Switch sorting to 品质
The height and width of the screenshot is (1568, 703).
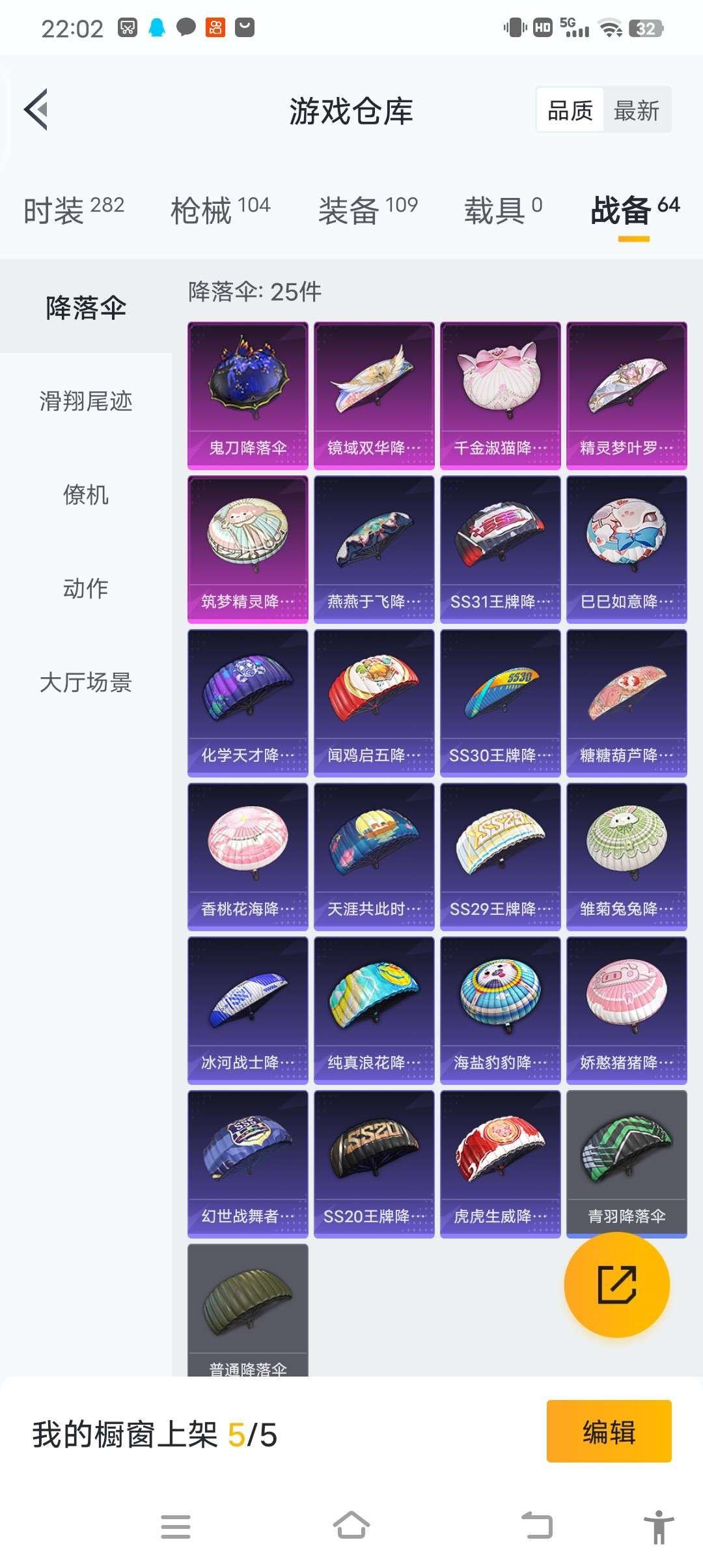[570, 111]
